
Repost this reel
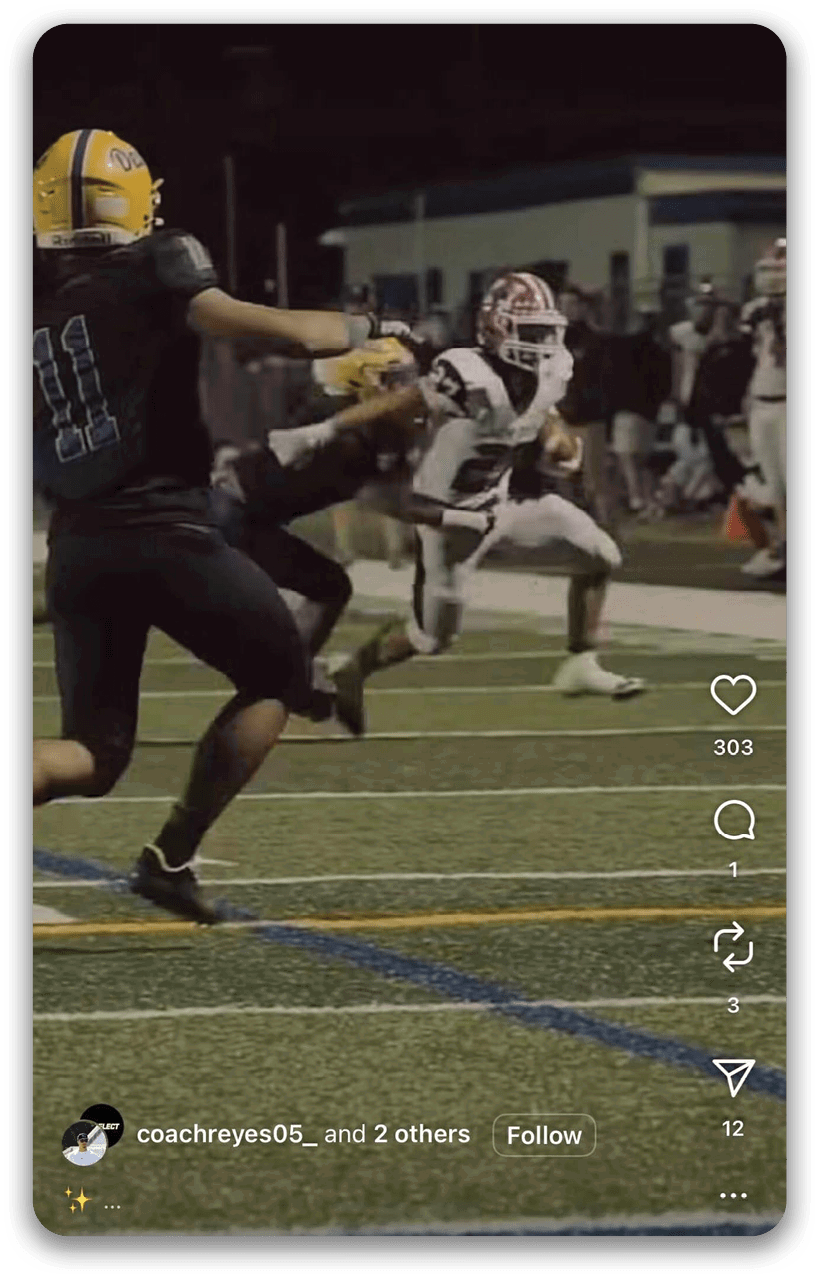click(x=733, y=948)
